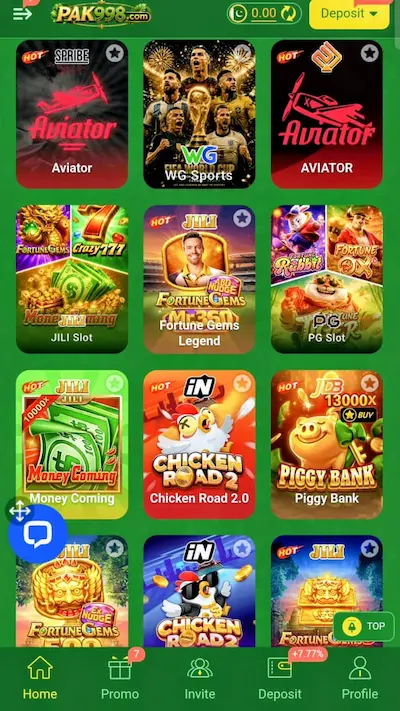Viewport: 400px width, 711px height.
Task: Open PG Slot category
Action: (327, 279)
